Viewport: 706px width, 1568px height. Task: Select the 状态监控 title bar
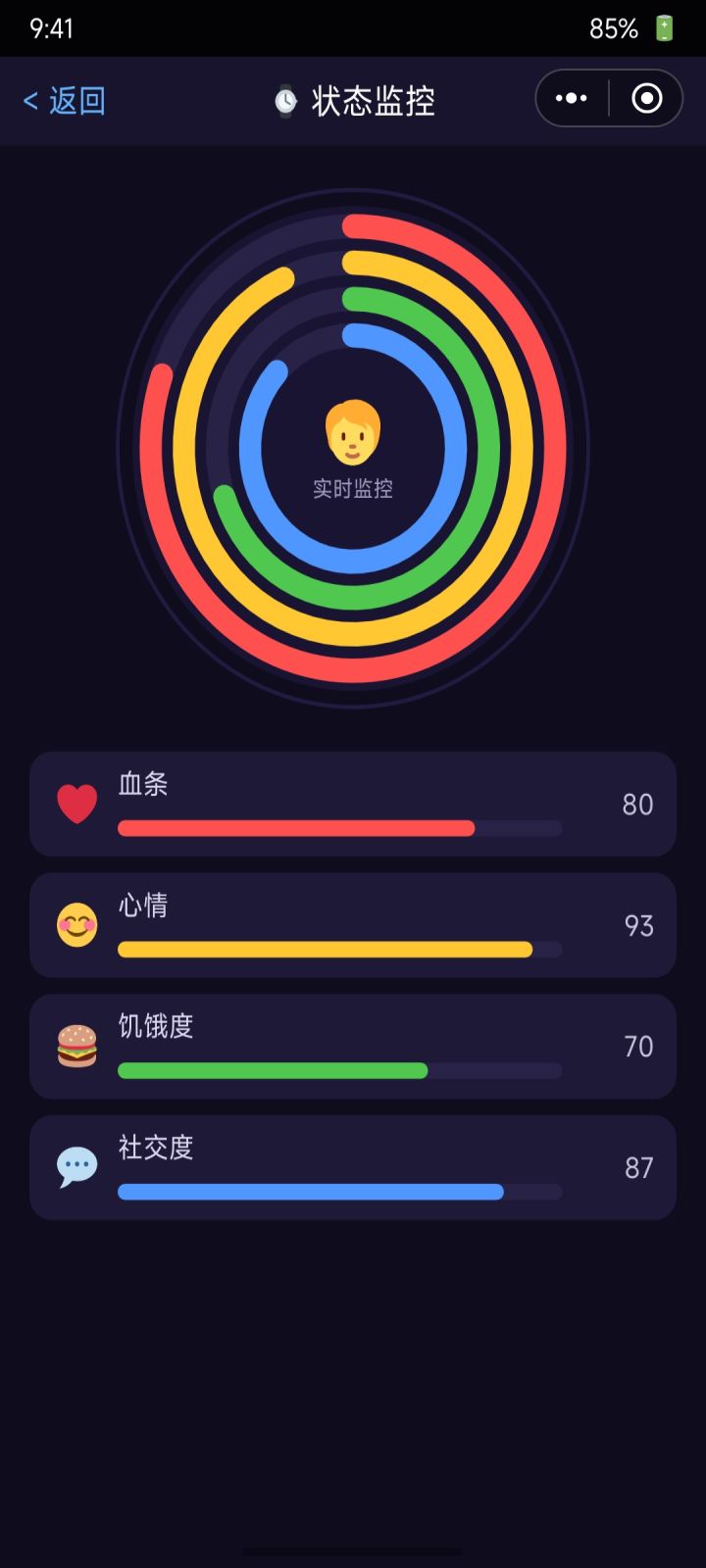pos(373,99)
